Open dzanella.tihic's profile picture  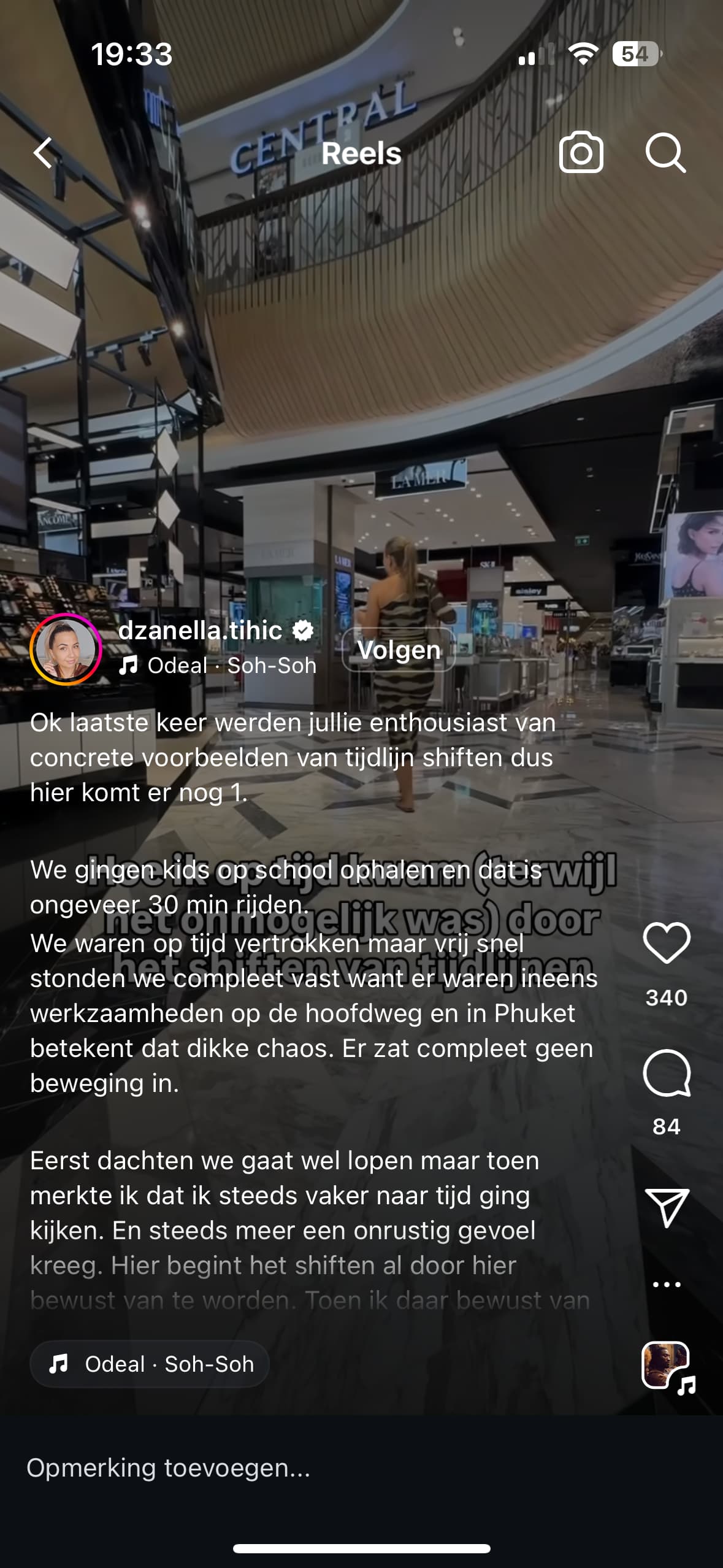pos(66,648)
